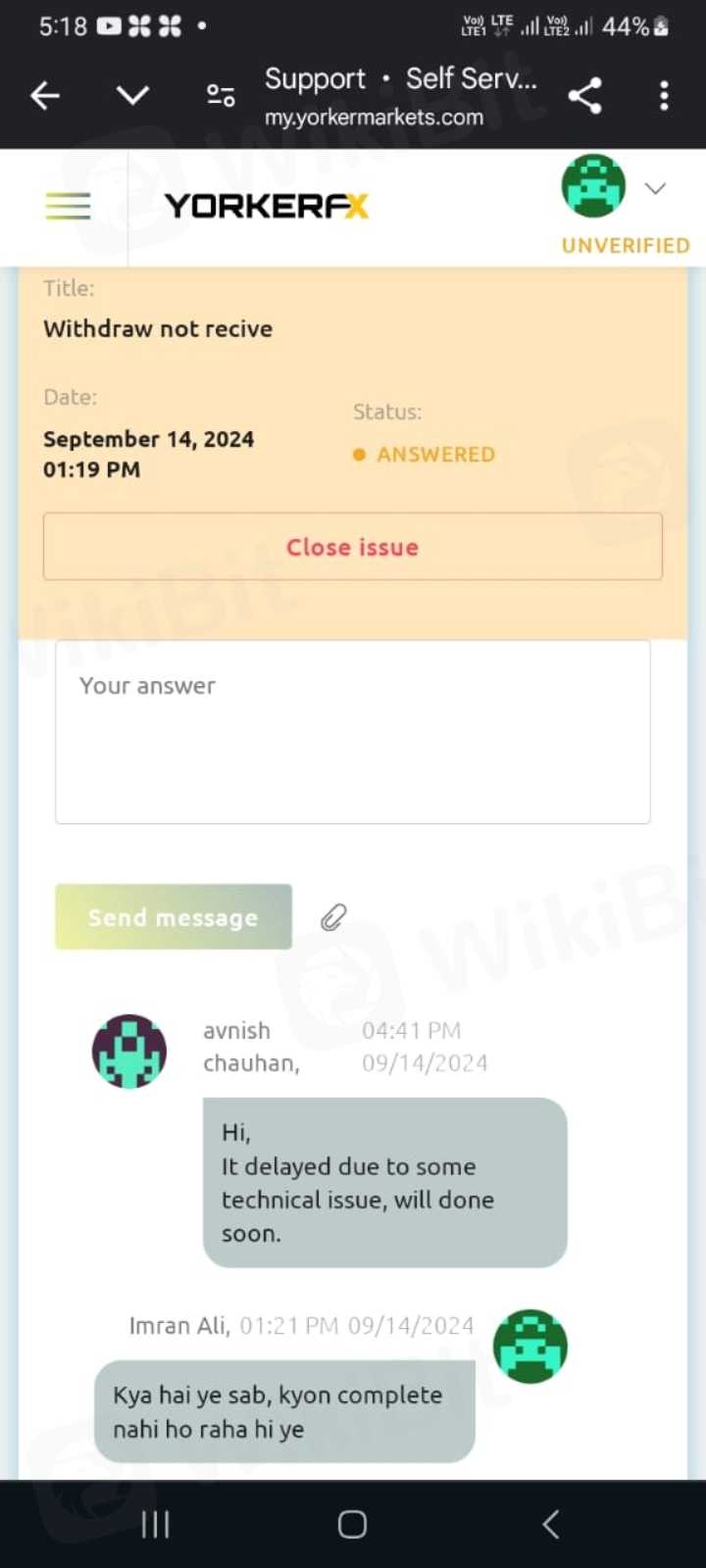Open recent apps from the navigation bar
Viewport: 706px width, 1568px height.
[x=155, y=1524]
